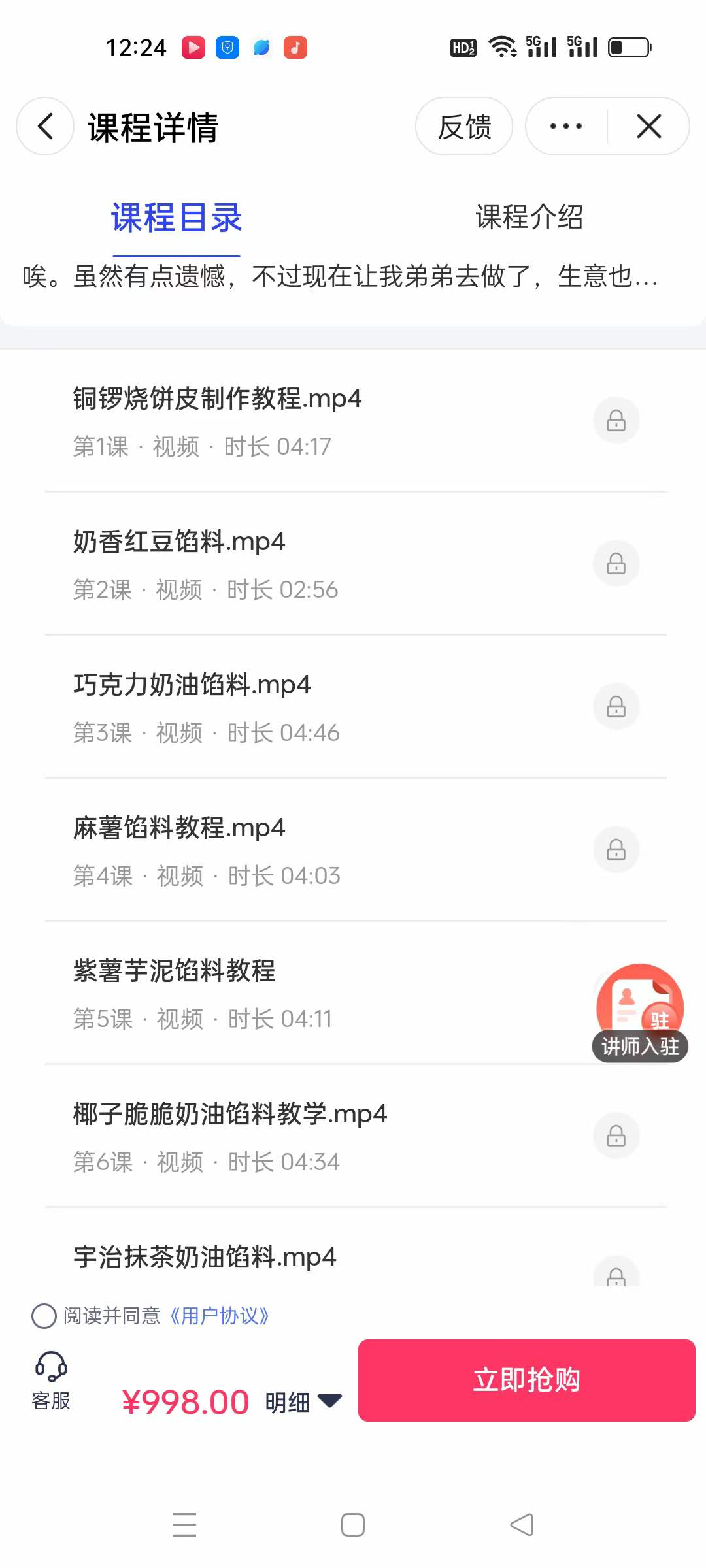706x1568 pixels.
Task: Tap the 反馈 feedback button
Action: click(463, 126)
